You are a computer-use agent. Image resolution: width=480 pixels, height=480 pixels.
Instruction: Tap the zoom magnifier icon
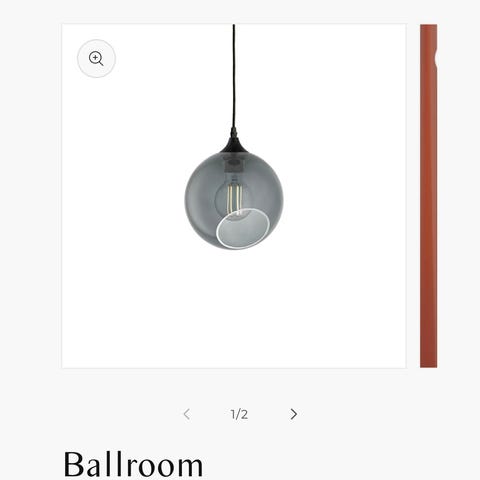coord(96,59)
